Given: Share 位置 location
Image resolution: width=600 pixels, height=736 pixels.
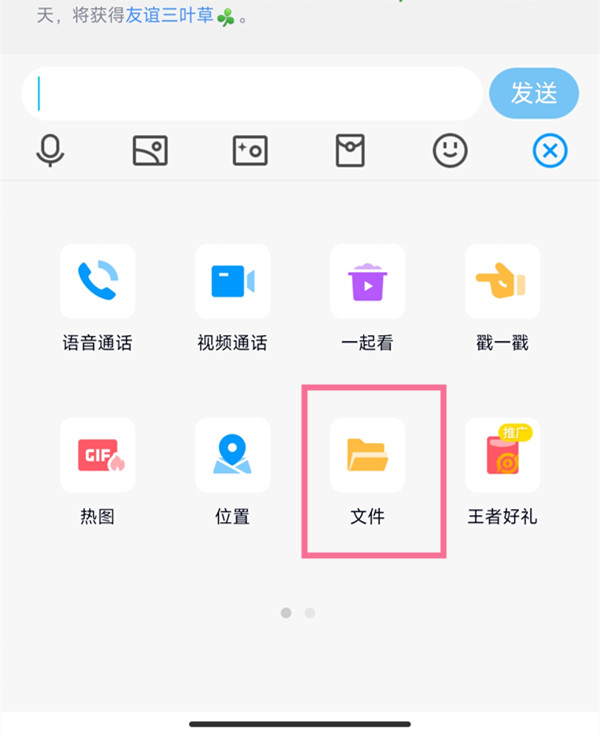Looking at the screenshot, I should [x=232, y=456].
